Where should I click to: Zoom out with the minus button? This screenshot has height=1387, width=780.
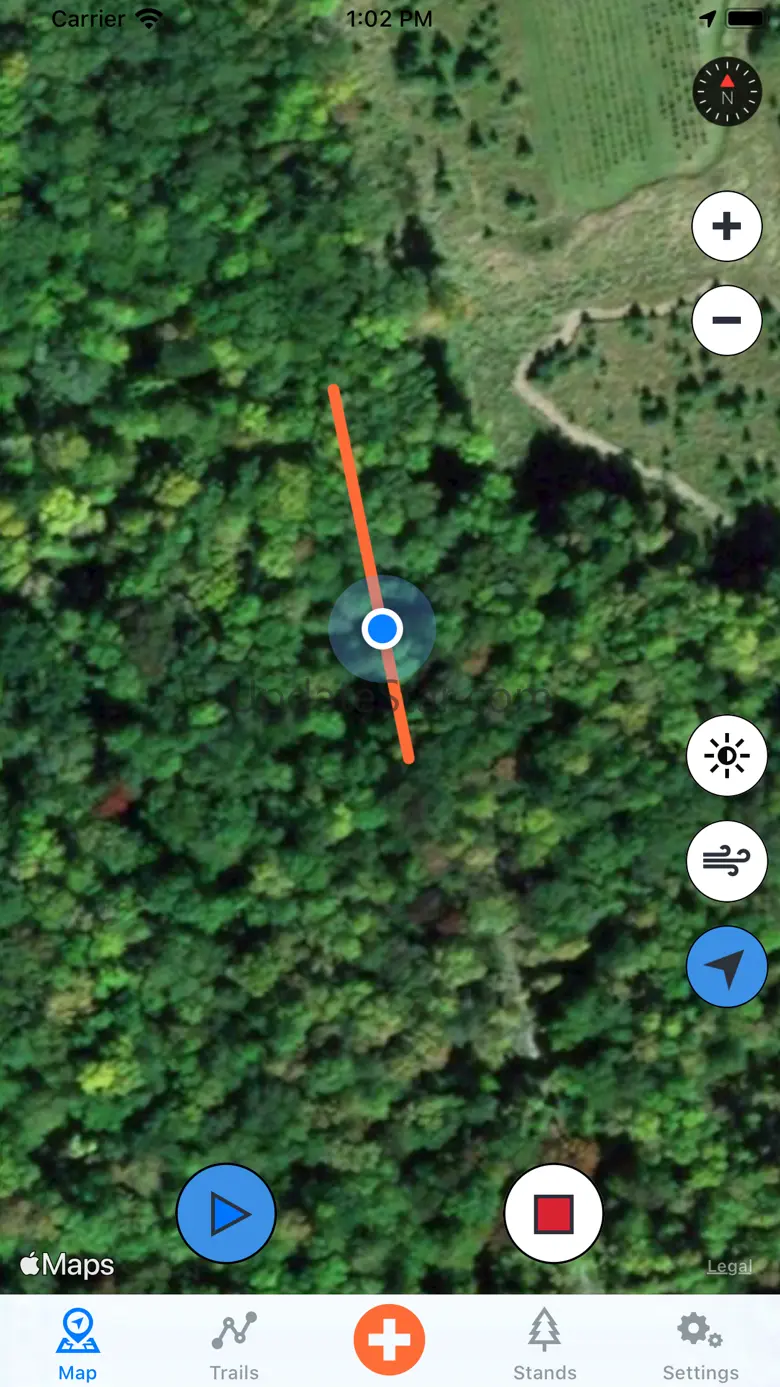click(727, 320)
